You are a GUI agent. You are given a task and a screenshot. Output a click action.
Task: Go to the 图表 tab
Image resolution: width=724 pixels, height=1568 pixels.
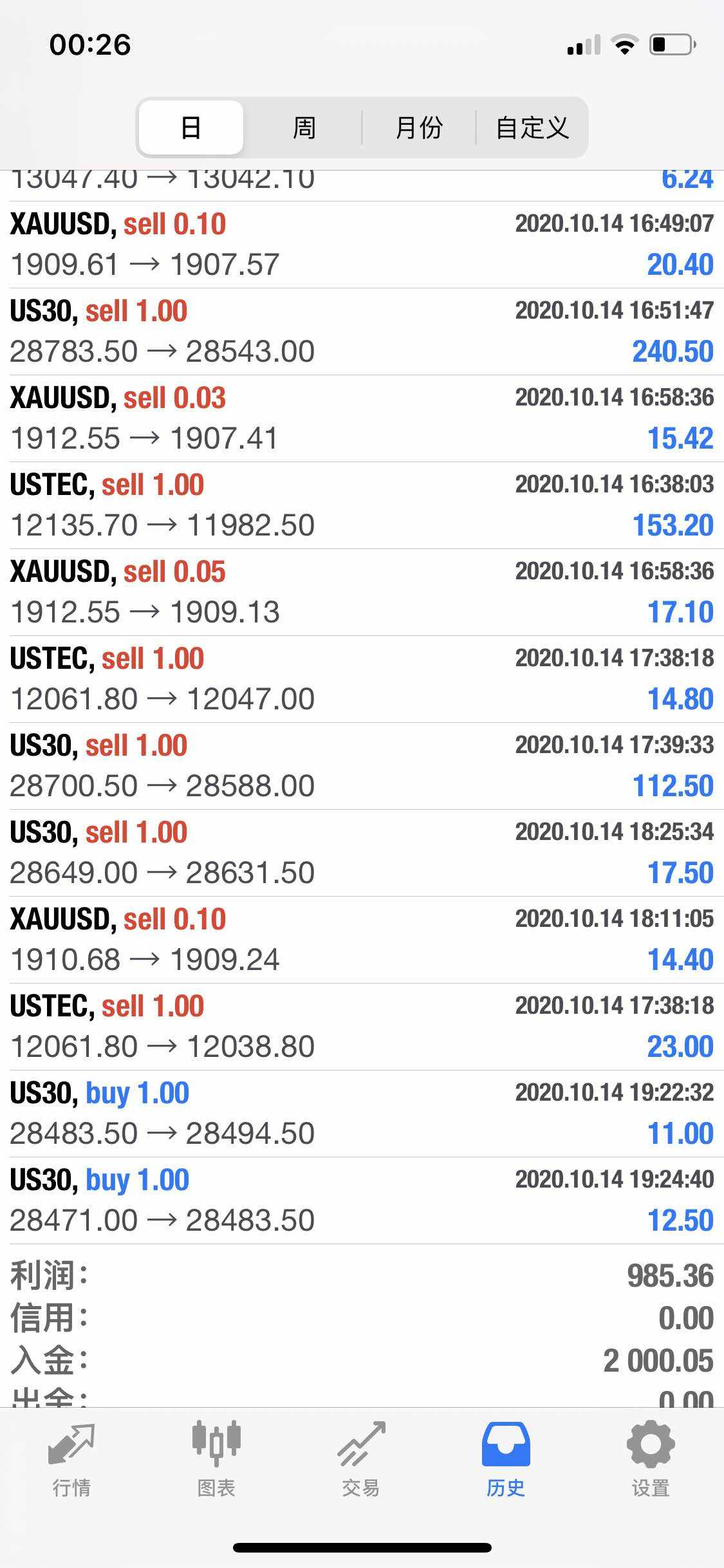216,1459
